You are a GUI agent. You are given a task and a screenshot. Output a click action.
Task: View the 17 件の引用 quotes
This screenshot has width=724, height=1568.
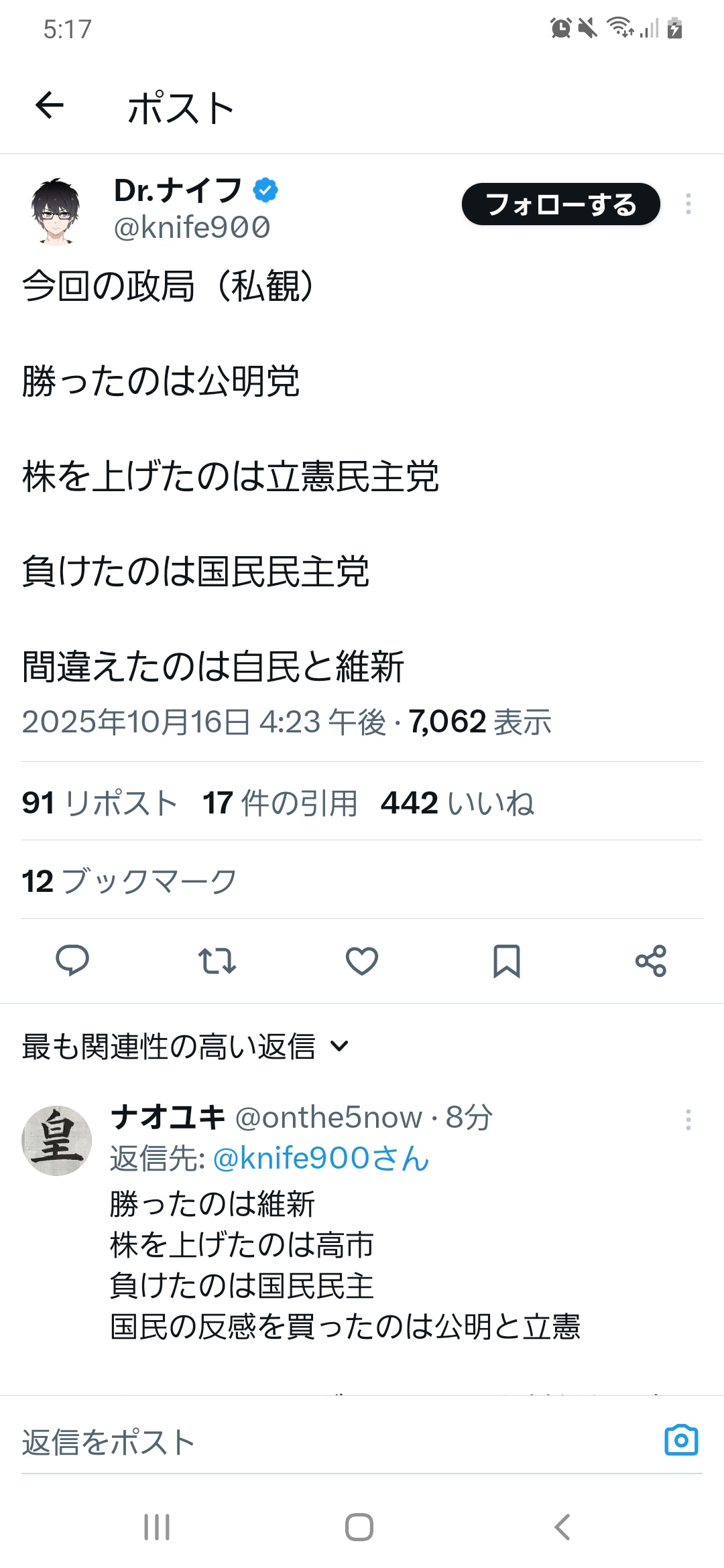[x=280, y=802]
